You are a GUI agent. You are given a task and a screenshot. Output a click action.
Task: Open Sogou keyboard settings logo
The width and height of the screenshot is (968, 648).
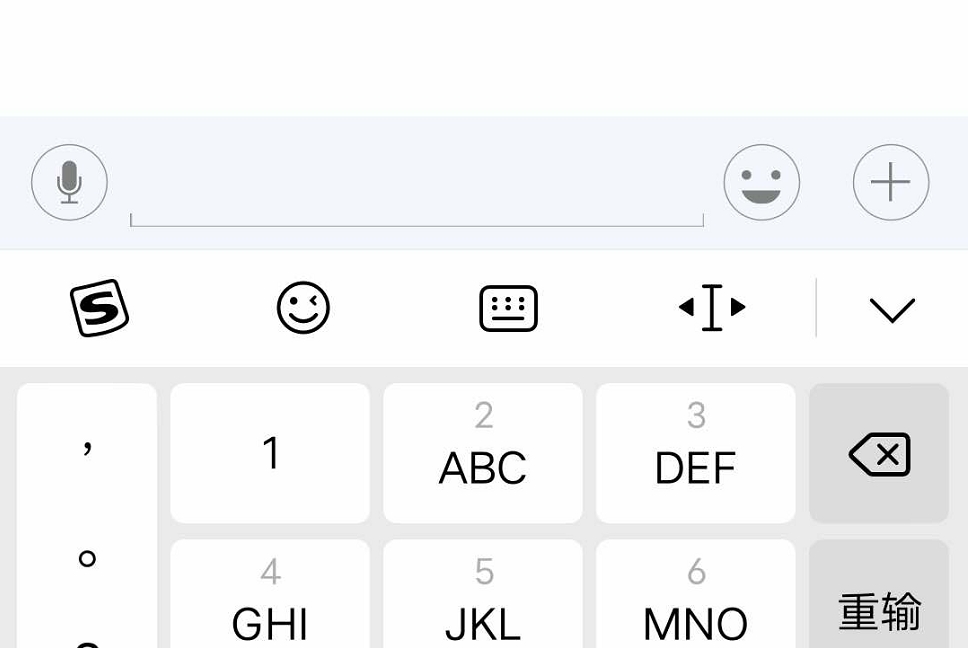click(x=99, y=308)
